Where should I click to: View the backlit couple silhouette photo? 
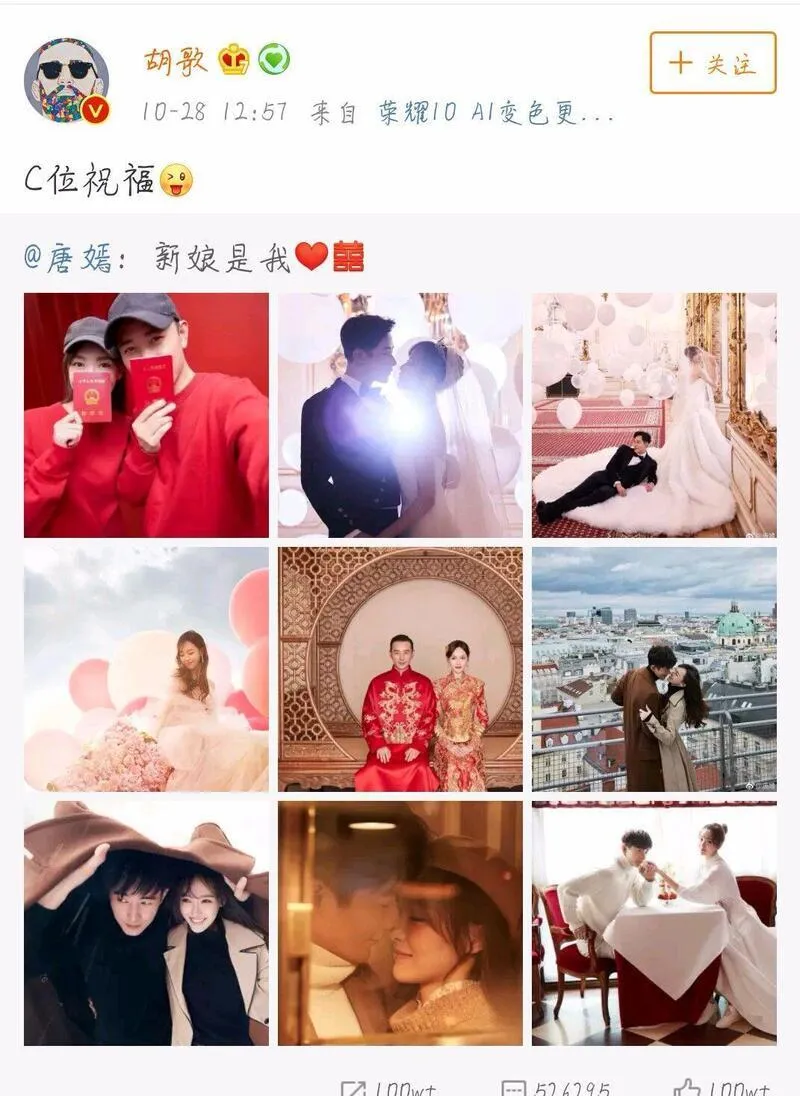point(400,415)
